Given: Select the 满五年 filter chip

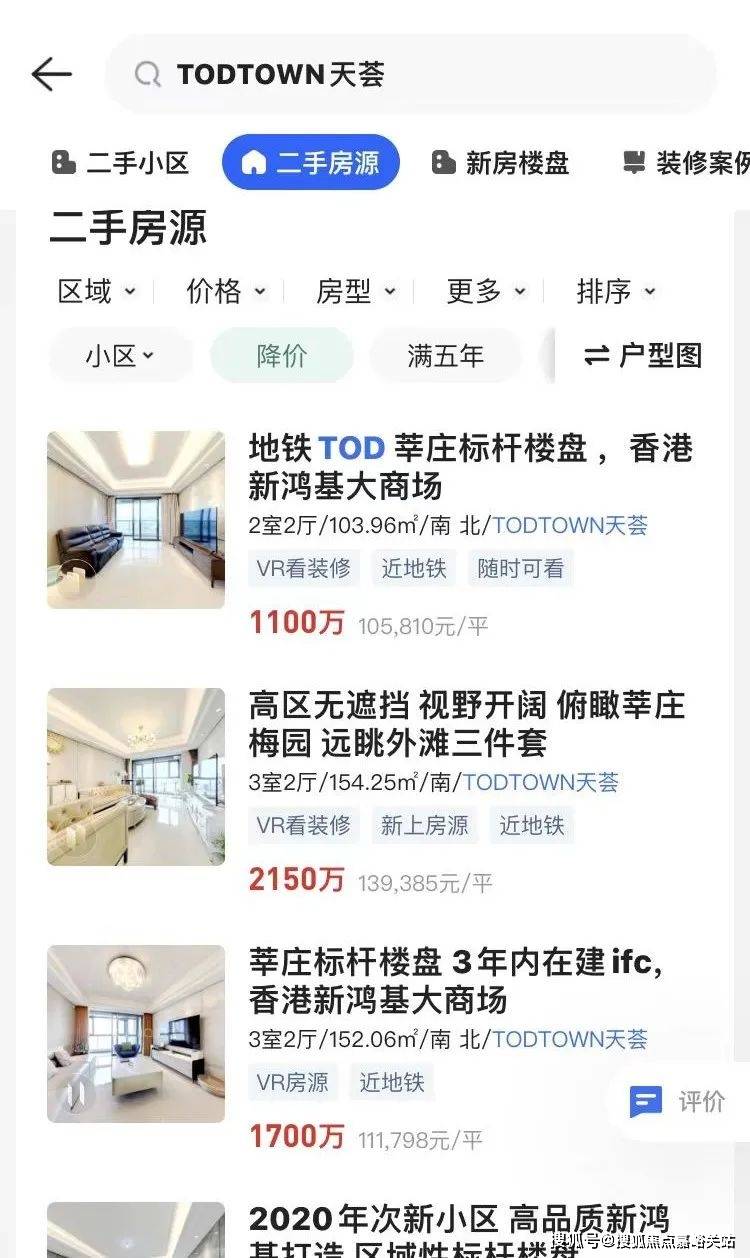Looking at the screenshot, I should point(445,355).
